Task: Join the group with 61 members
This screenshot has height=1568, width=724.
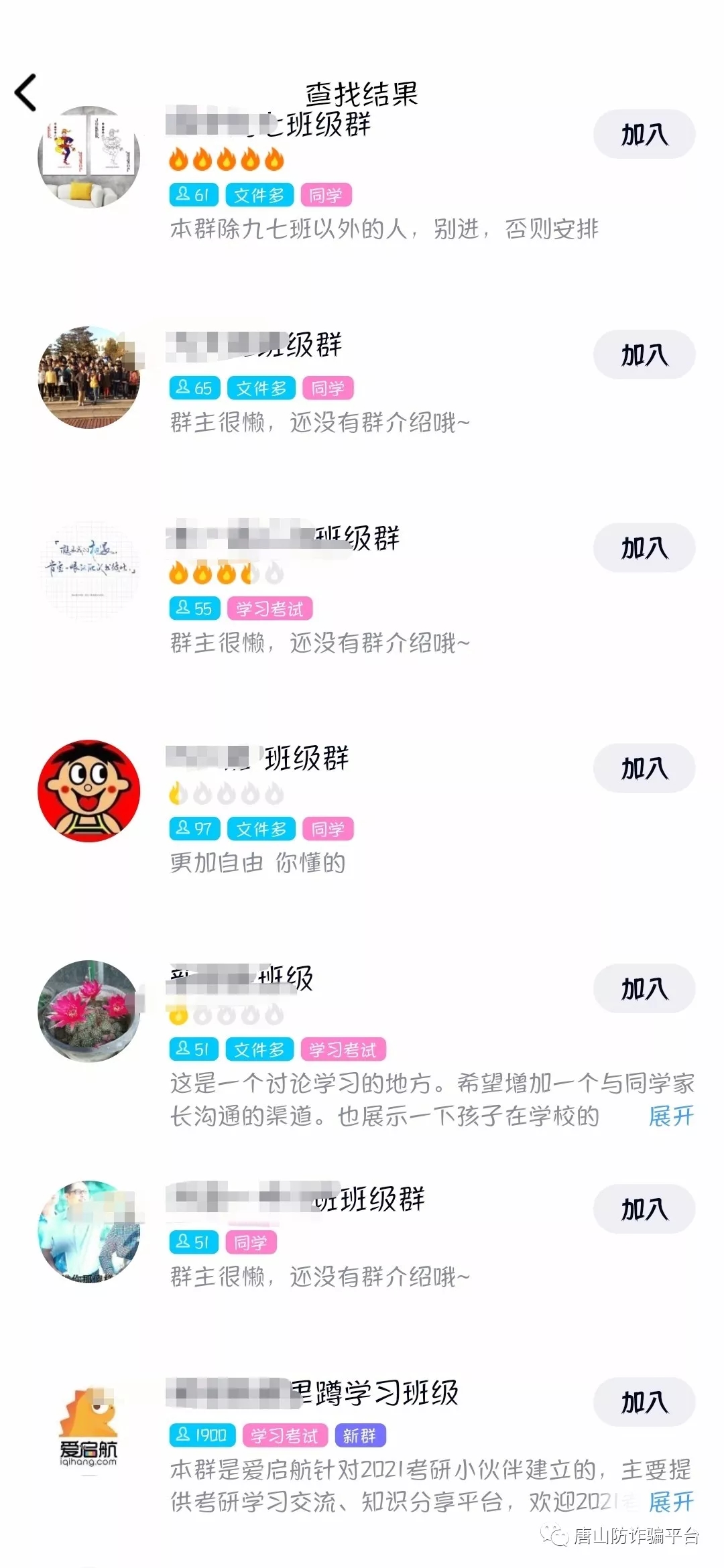Action: [644, 135]
